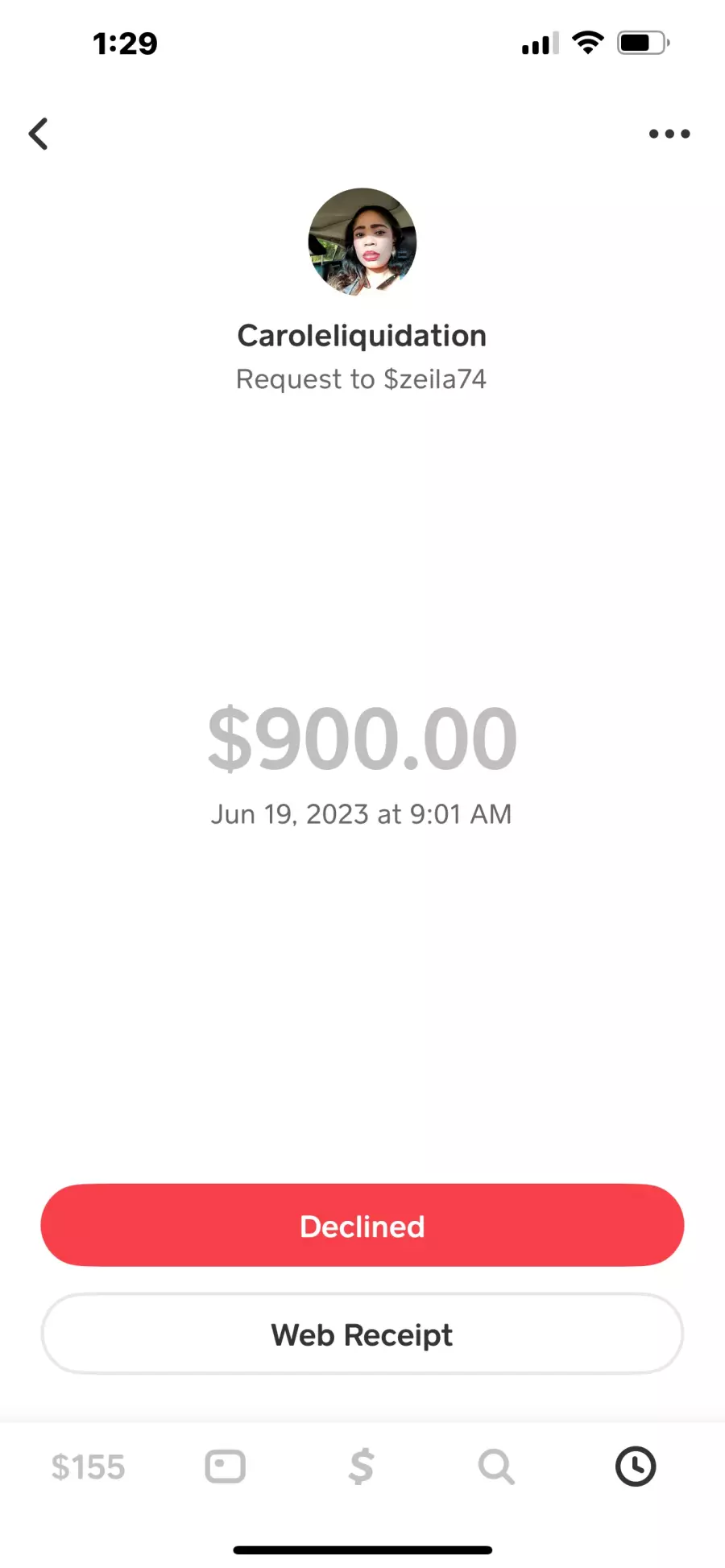This screenshot has height=1568, width=725.
Task: Open the Web Receipt
Action: click(362, 1334)
